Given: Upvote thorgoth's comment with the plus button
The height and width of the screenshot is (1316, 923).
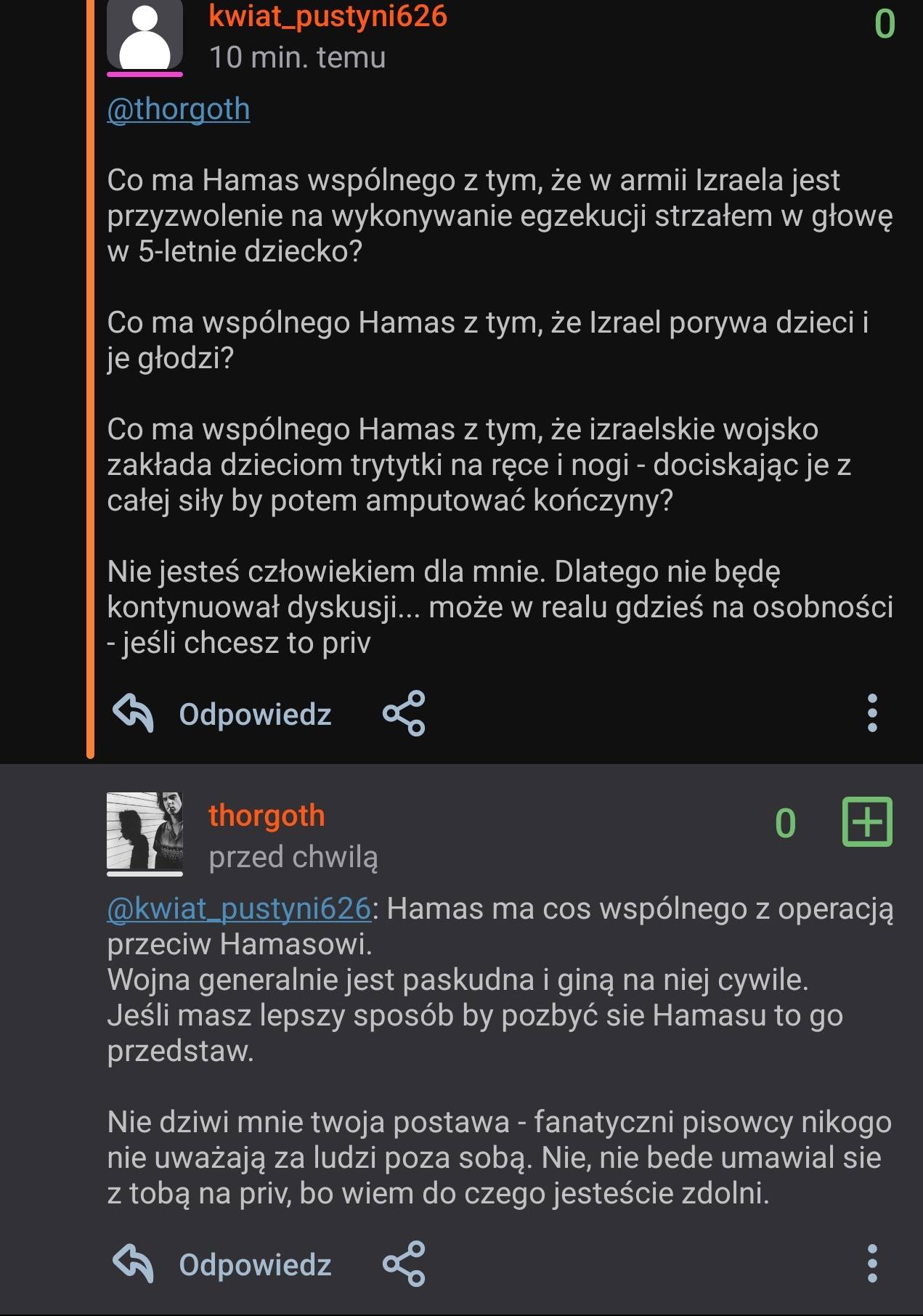Looking at the screenshot, I should point(867,822).
